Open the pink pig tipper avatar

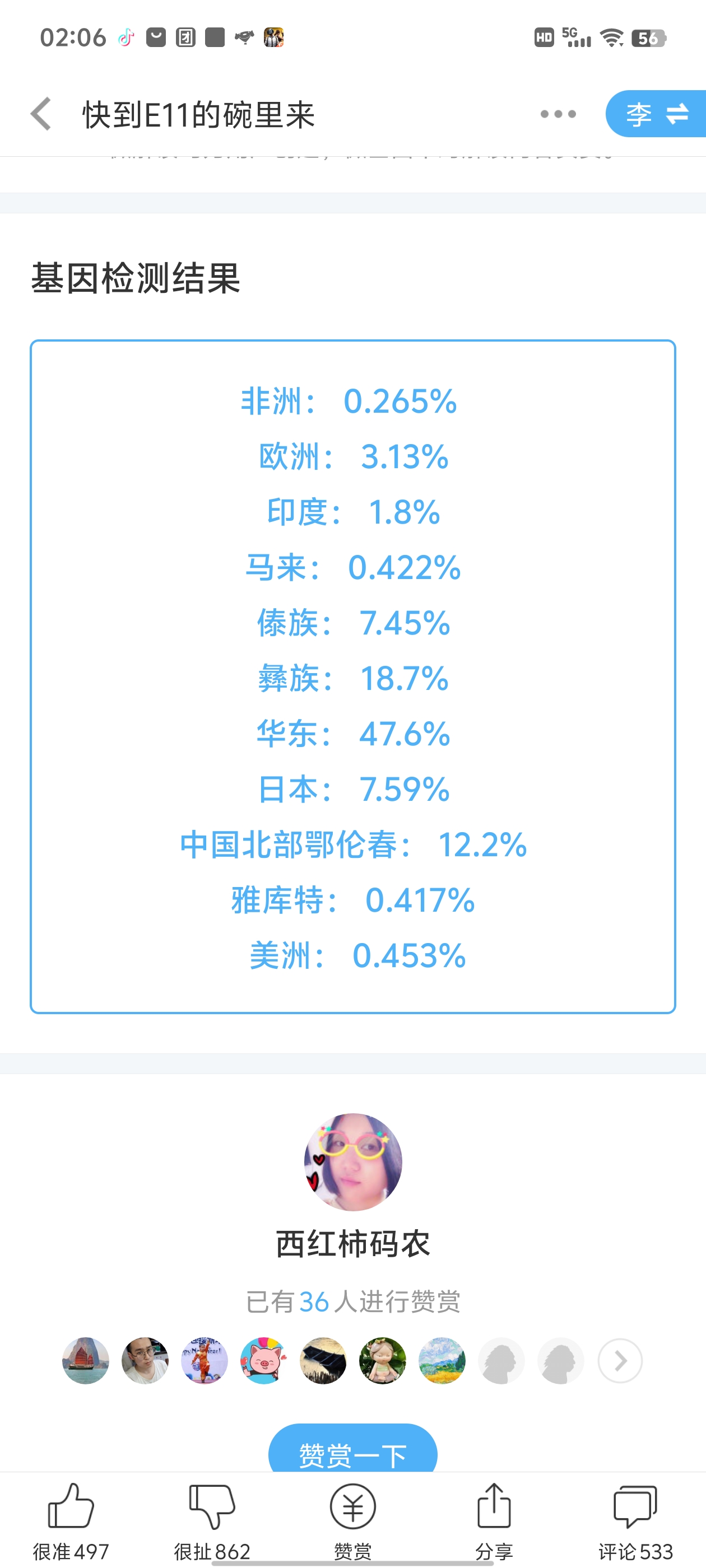(264, 1360)
